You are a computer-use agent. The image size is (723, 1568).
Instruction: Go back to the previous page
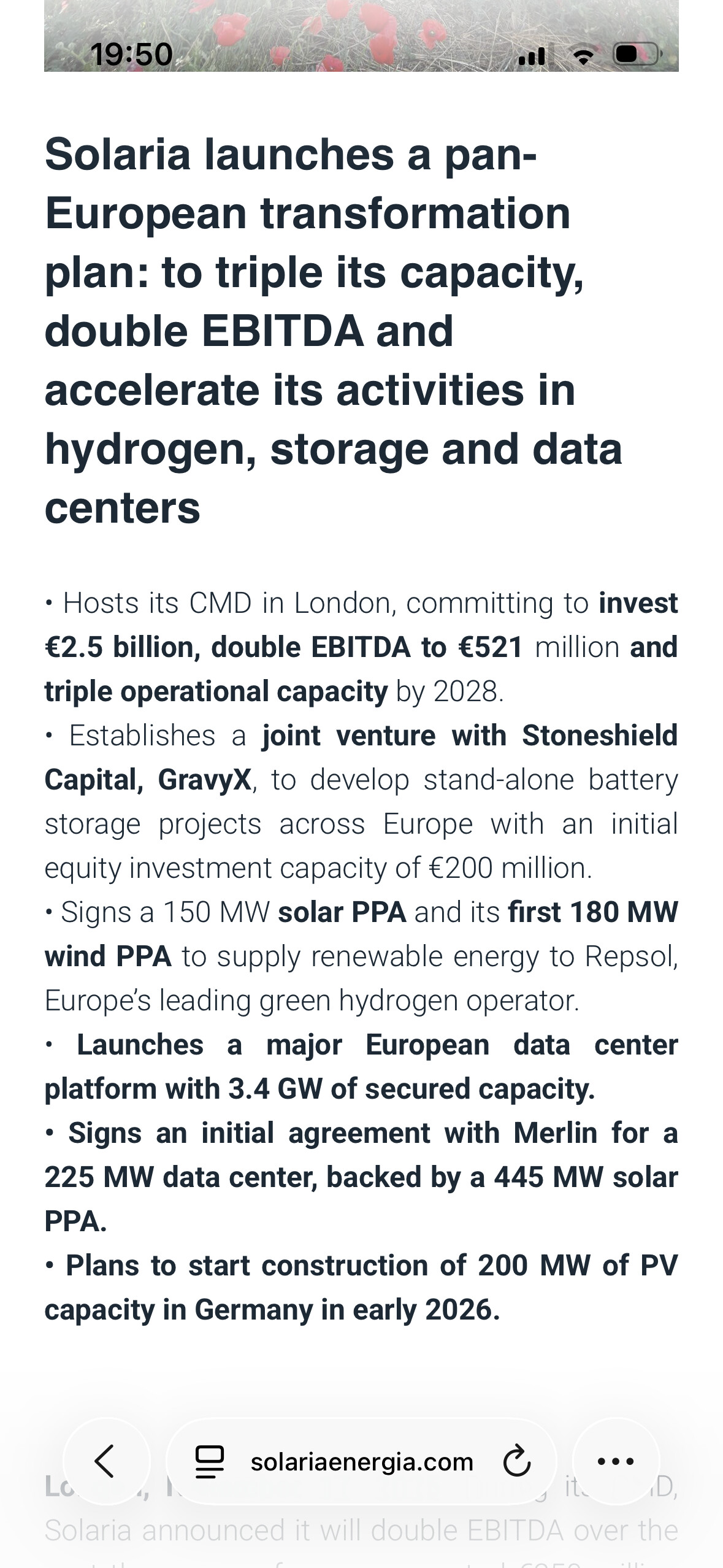click(x=105, y=1461)
